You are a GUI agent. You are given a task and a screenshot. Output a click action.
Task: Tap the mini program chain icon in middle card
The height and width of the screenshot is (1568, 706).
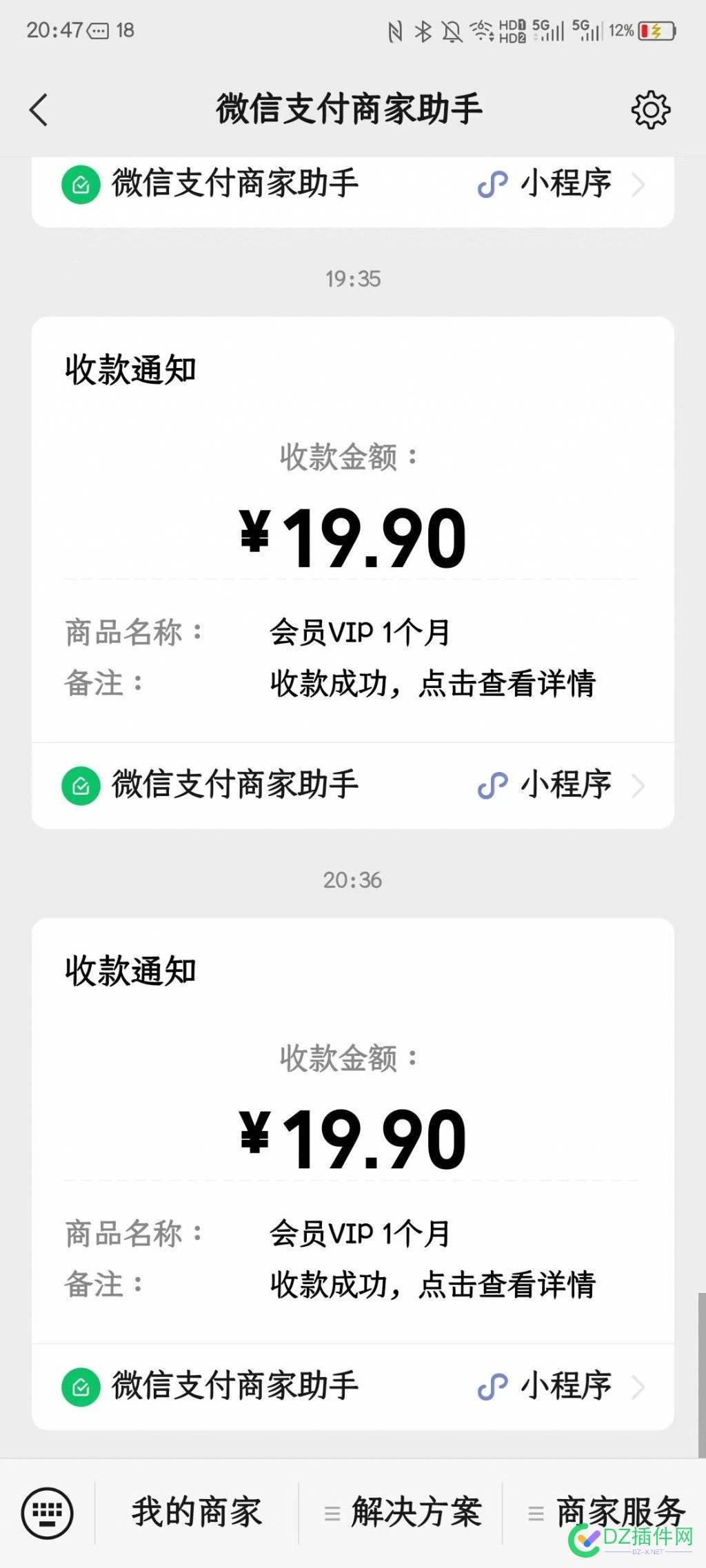pyautogui.click(x=493, y=784)
